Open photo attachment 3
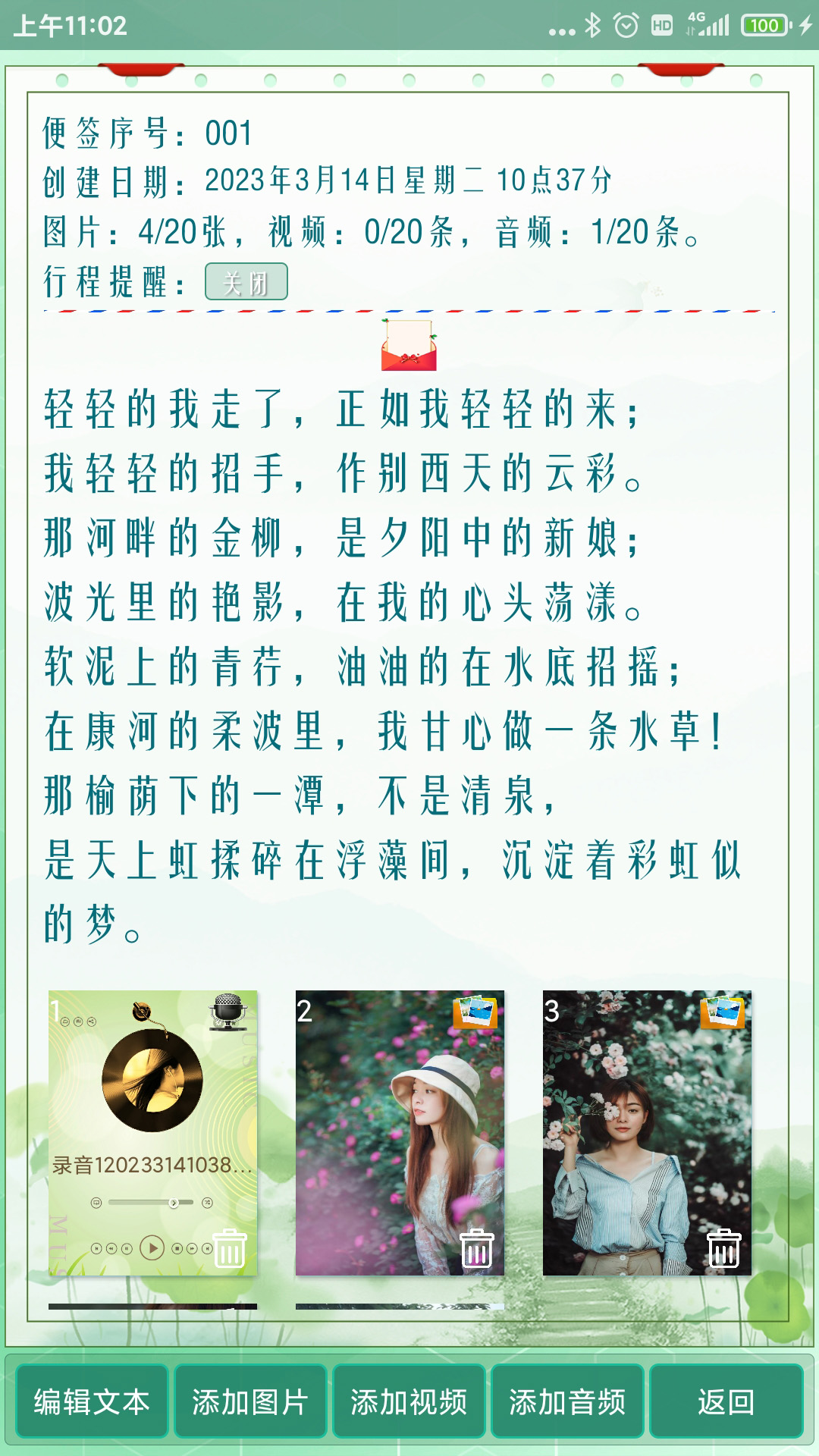 pyautogui.click(x=647, y=1122)
